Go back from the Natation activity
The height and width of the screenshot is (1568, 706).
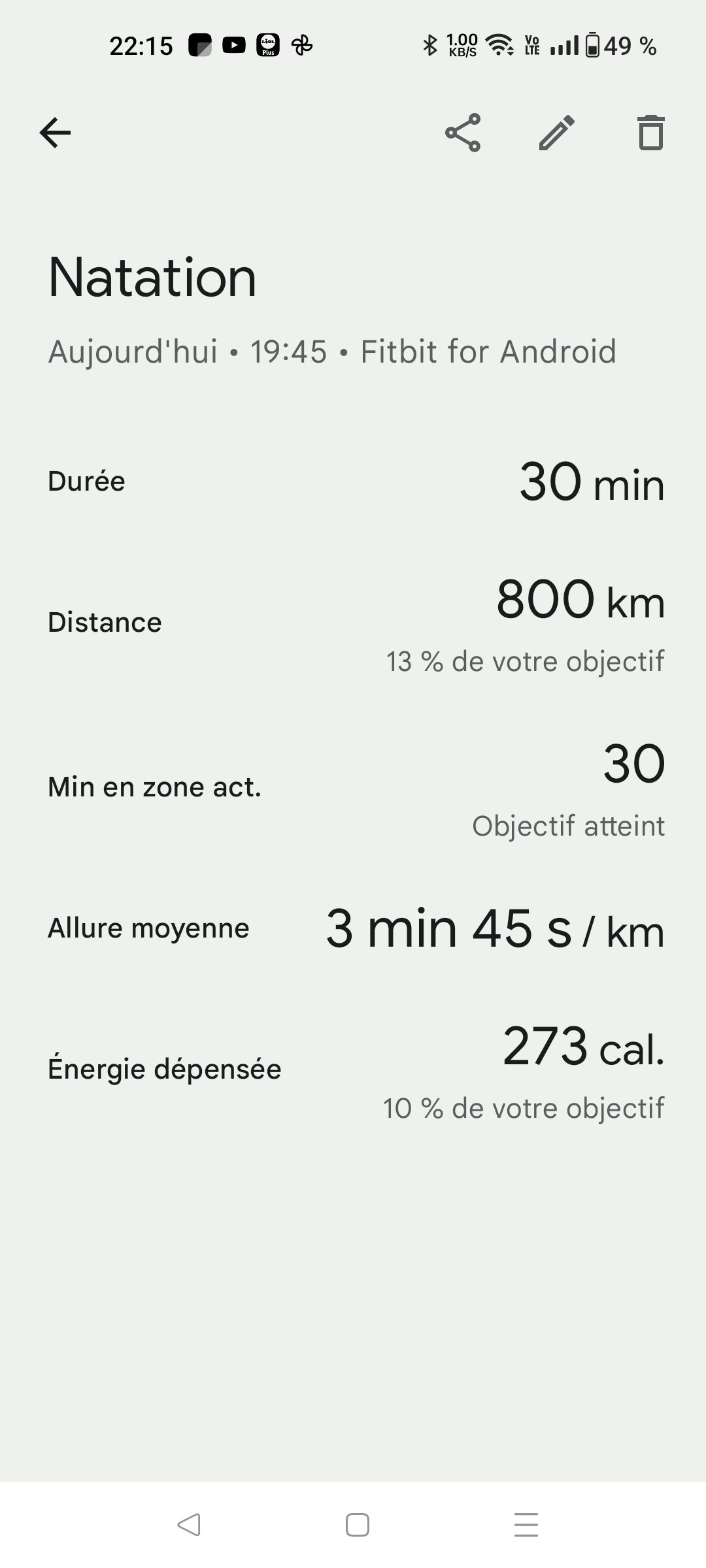click(x=55, y=133)
